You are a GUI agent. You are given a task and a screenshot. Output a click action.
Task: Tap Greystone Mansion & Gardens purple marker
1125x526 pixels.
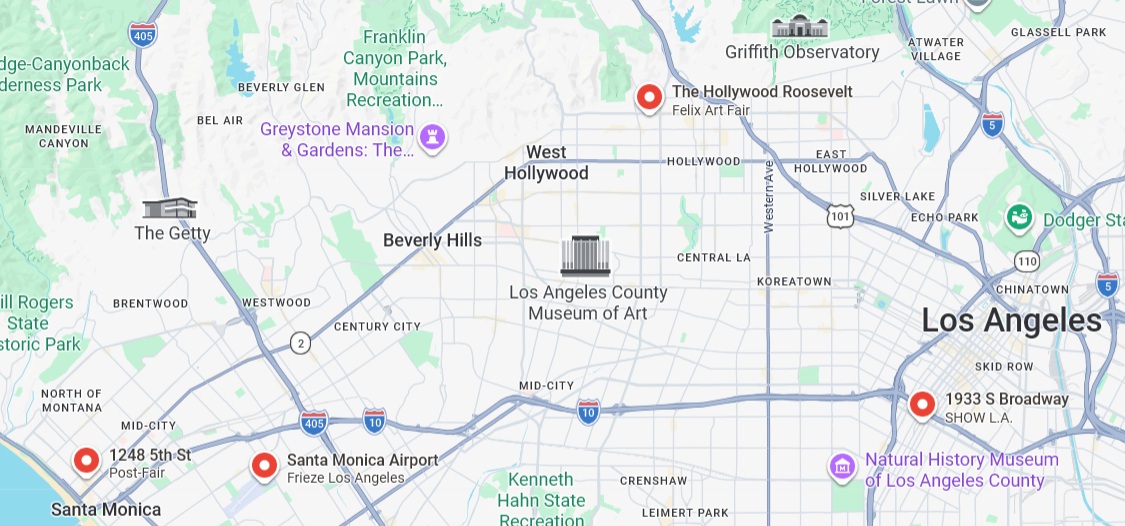point(433,138)
